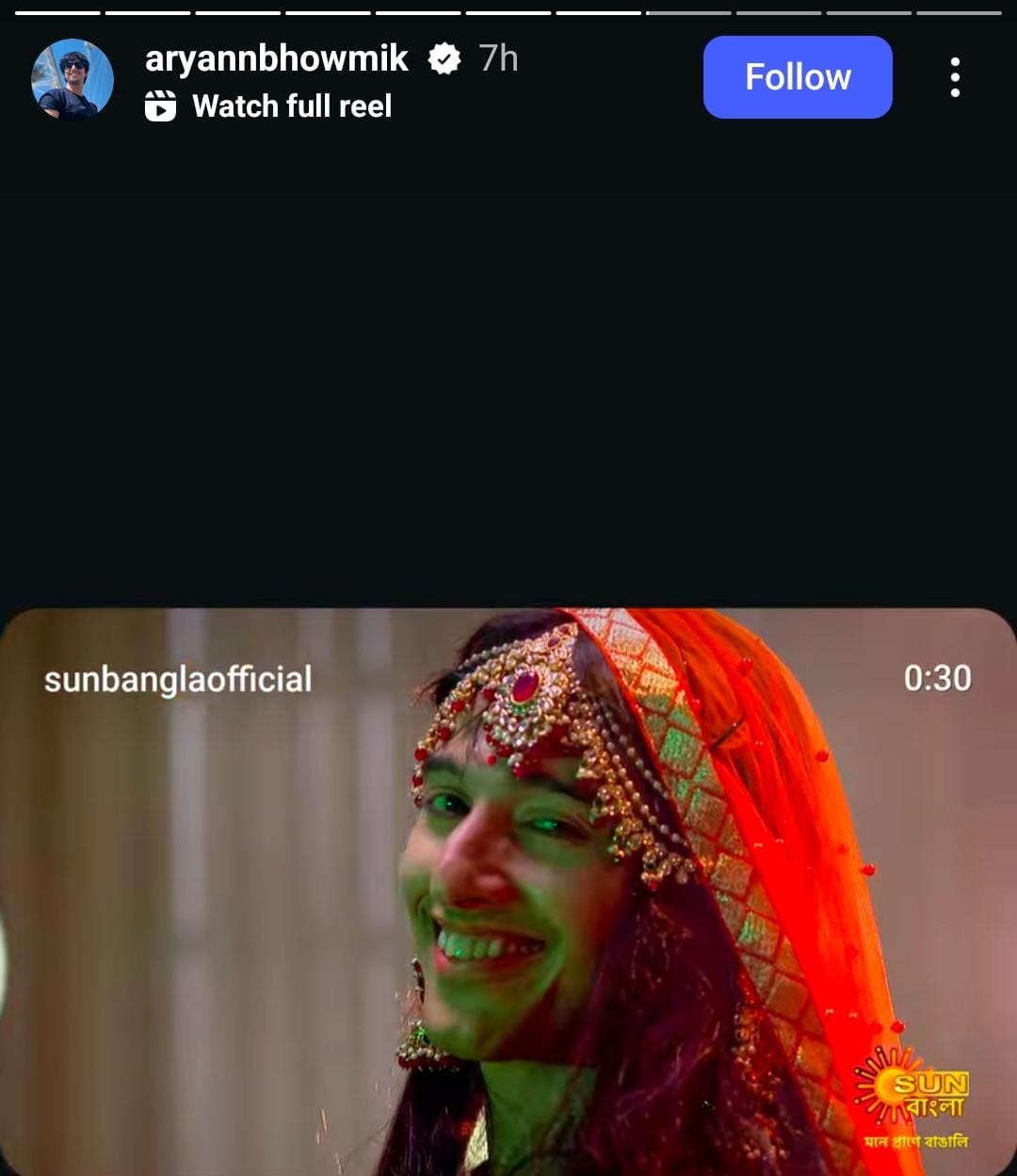This screenshot has height=1176, width=1017.
Task: Open the story overflow menu
Action: click(x=955, y=77)
